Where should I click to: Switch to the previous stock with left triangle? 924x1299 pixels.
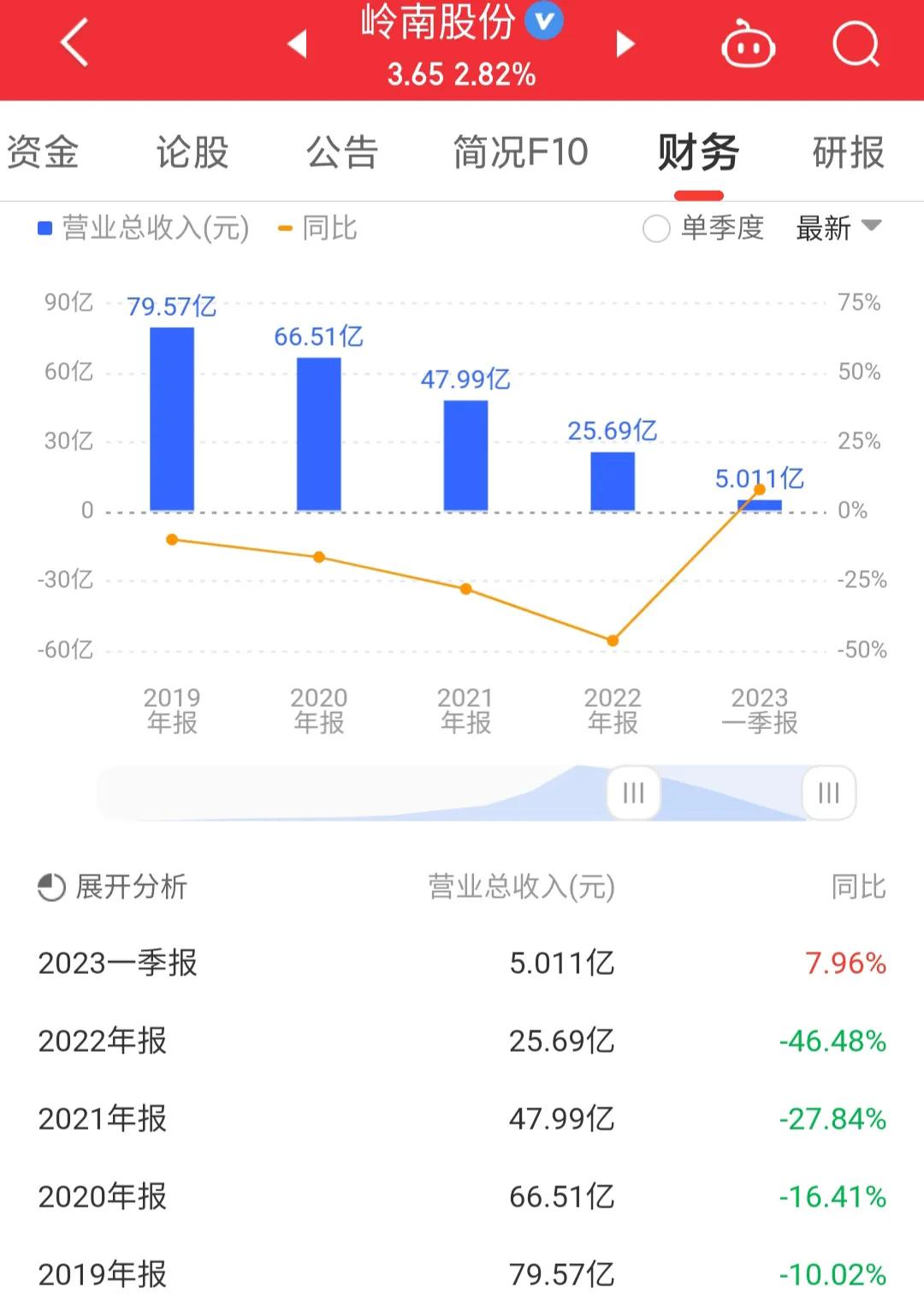[x=297, y=43]
